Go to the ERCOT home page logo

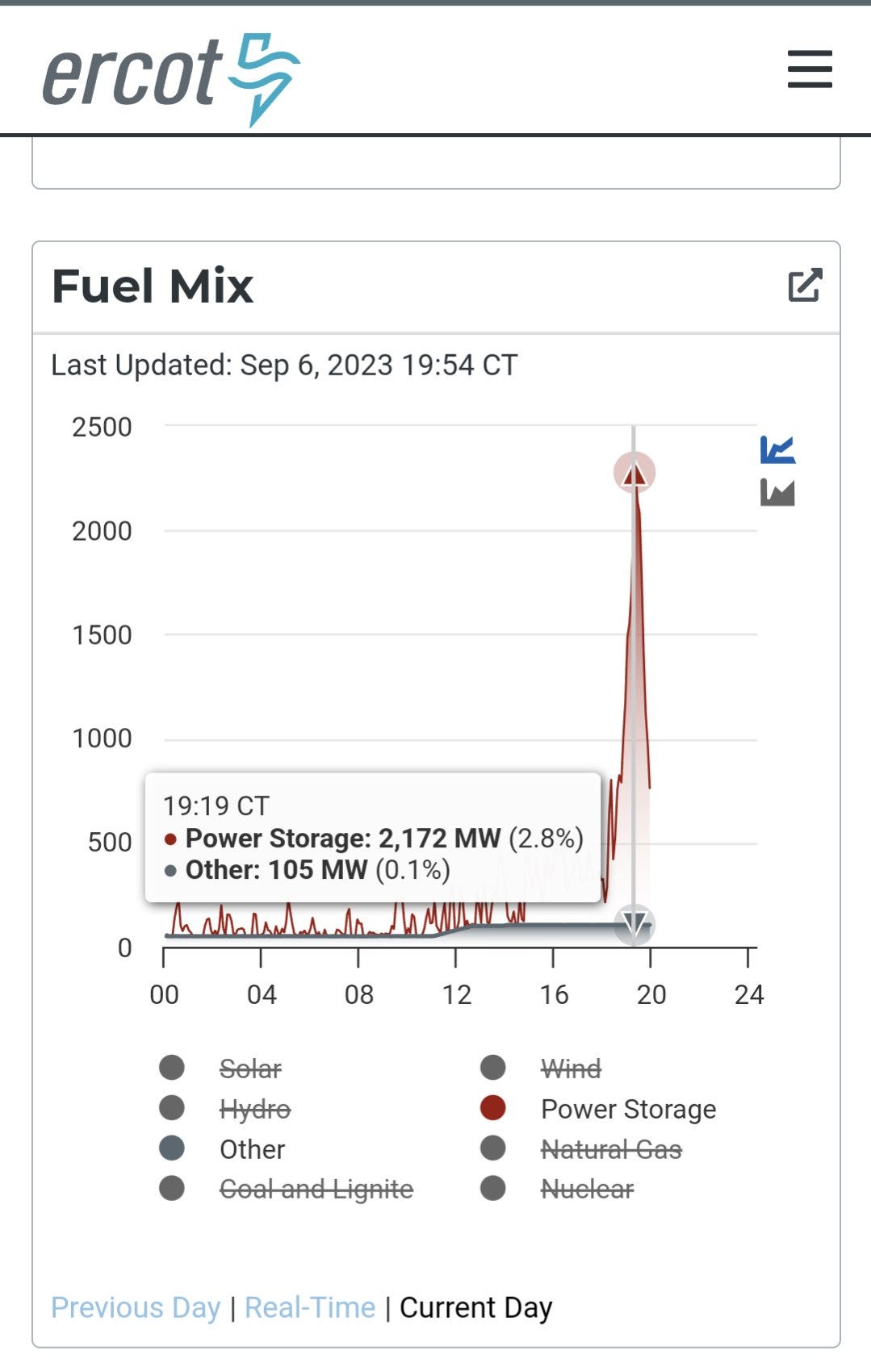(x=171, y=77)
